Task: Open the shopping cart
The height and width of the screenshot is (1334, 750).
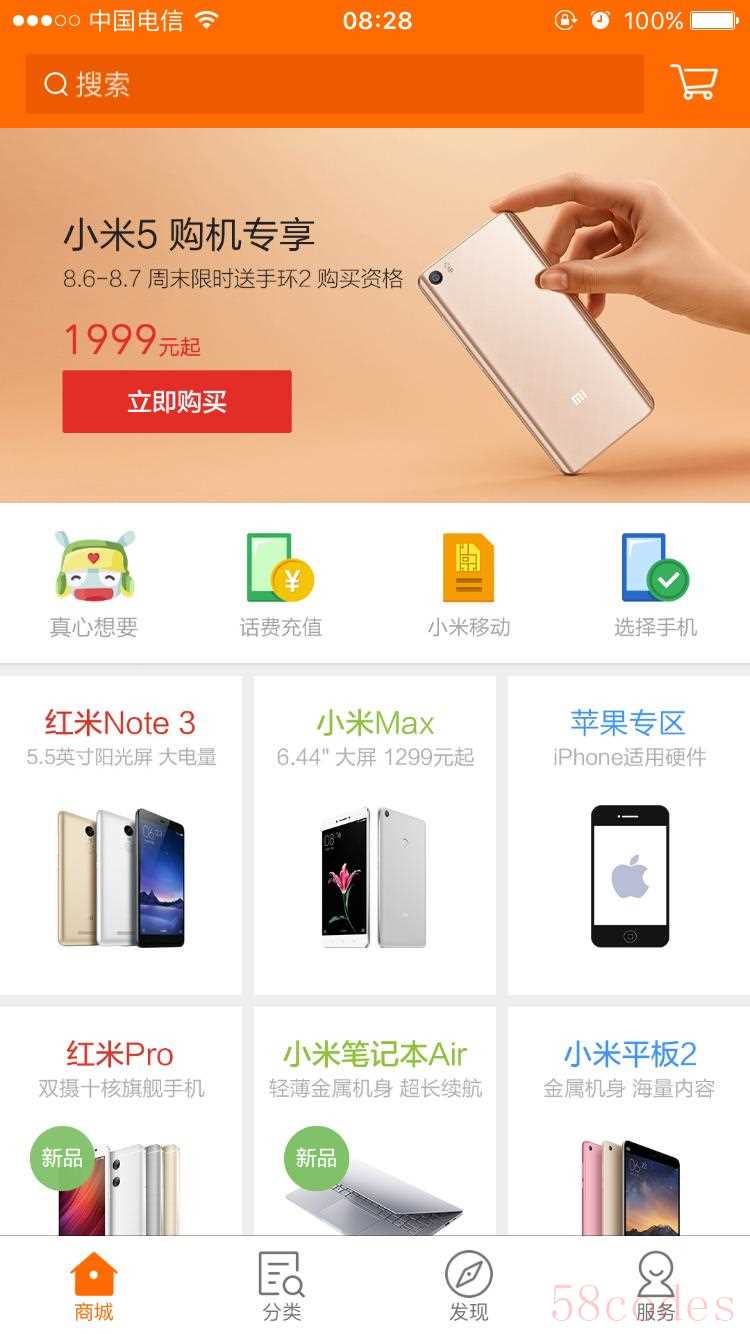Action: click(693, 82)
